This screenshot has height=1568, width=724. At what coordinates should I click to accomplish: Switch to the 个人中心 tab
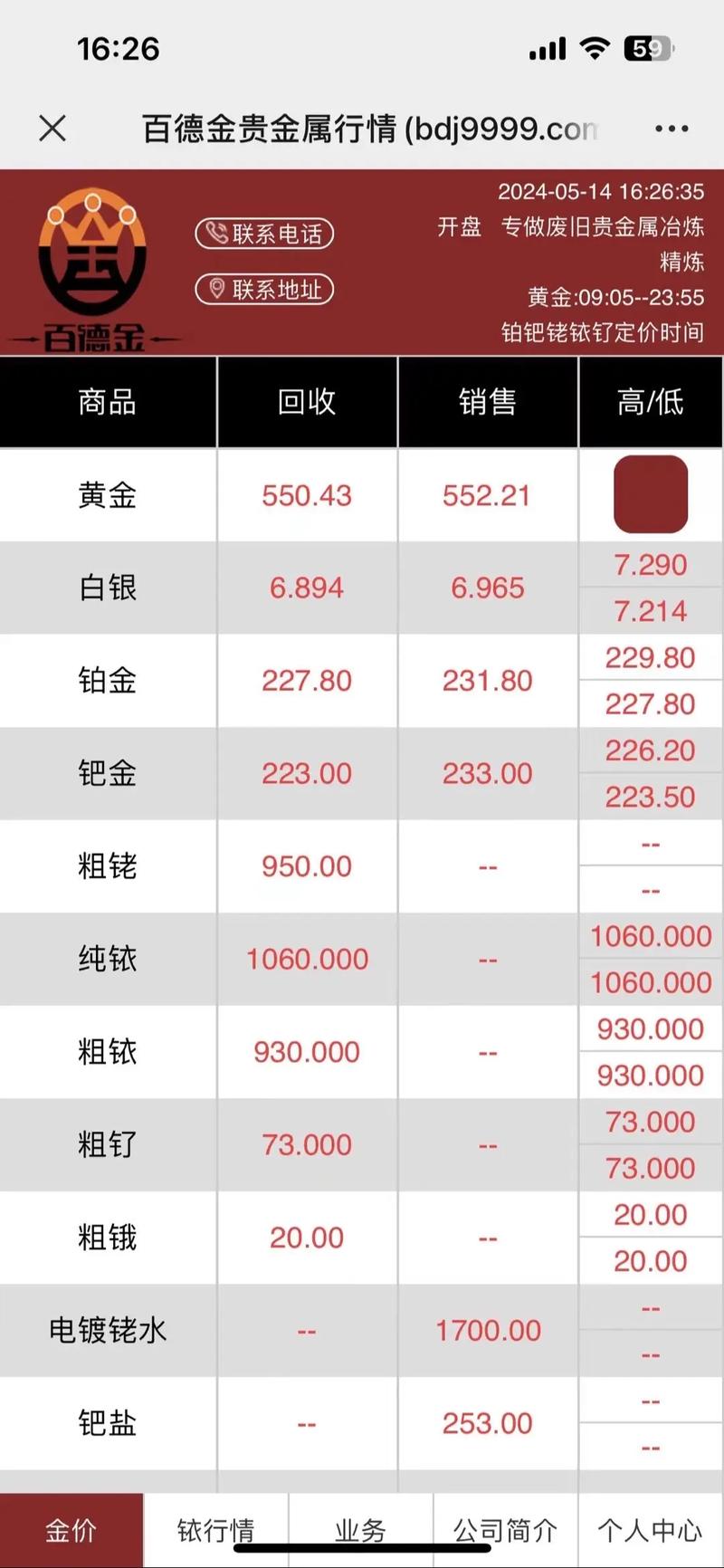650,1530
